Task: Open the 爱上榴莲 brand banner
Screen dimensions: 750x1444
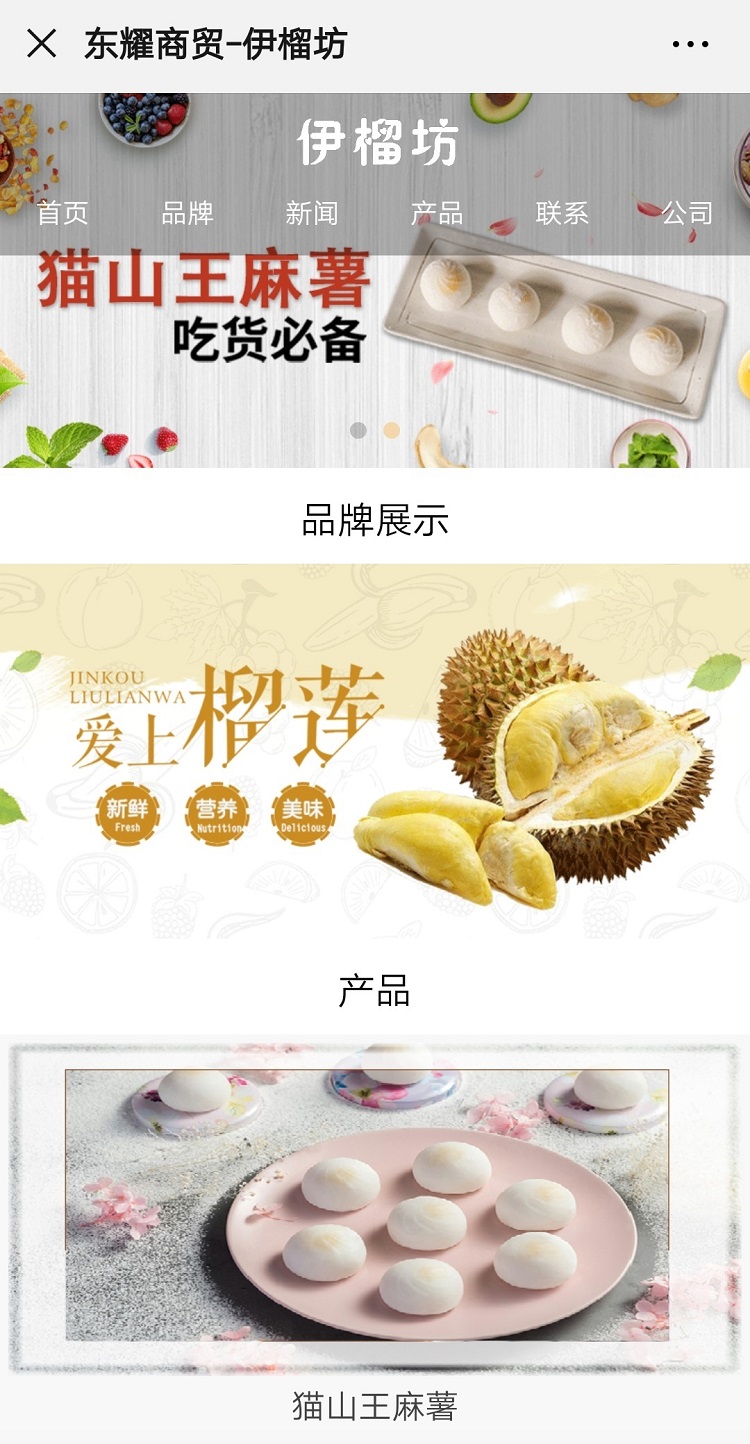Action: [375, 750]
